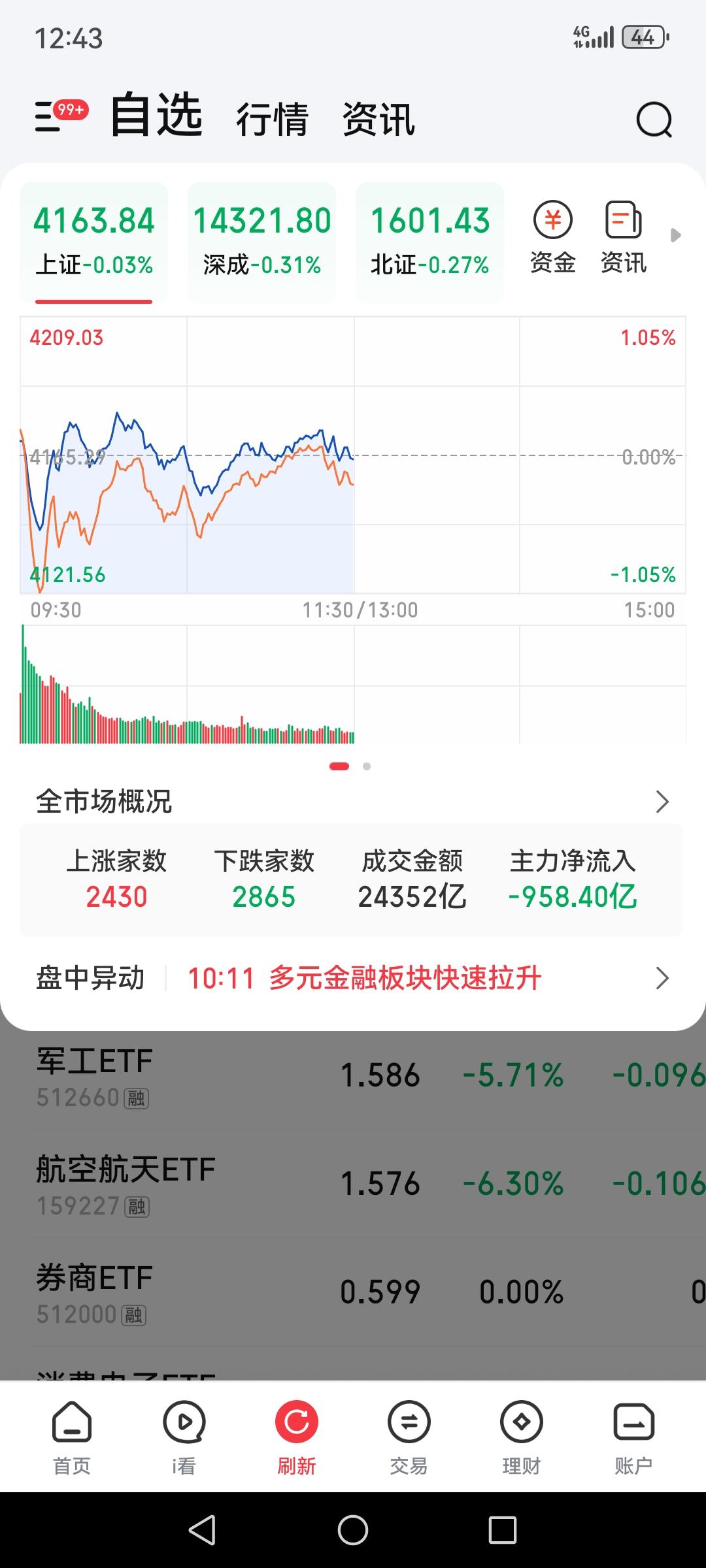Viewport: 706px width, 1568px height.
Task: Expand 全市场概况 details
Action: [662, 801]
